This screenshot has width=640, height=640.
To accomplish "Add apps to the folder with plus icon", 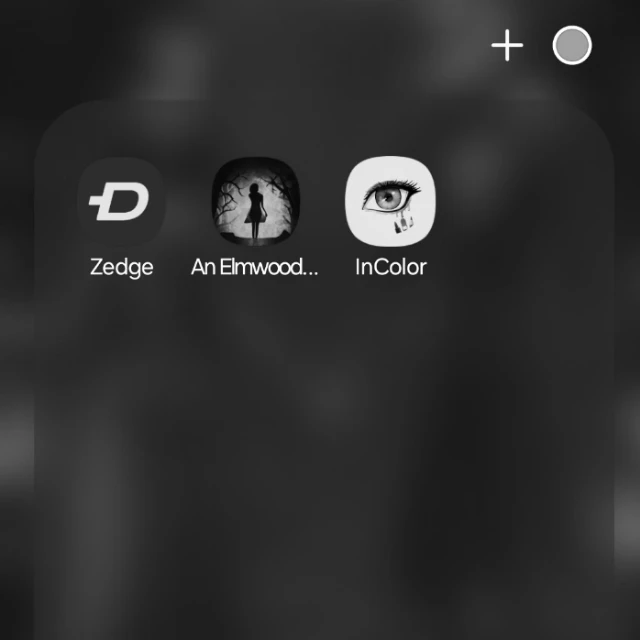I will click(507, 45).
